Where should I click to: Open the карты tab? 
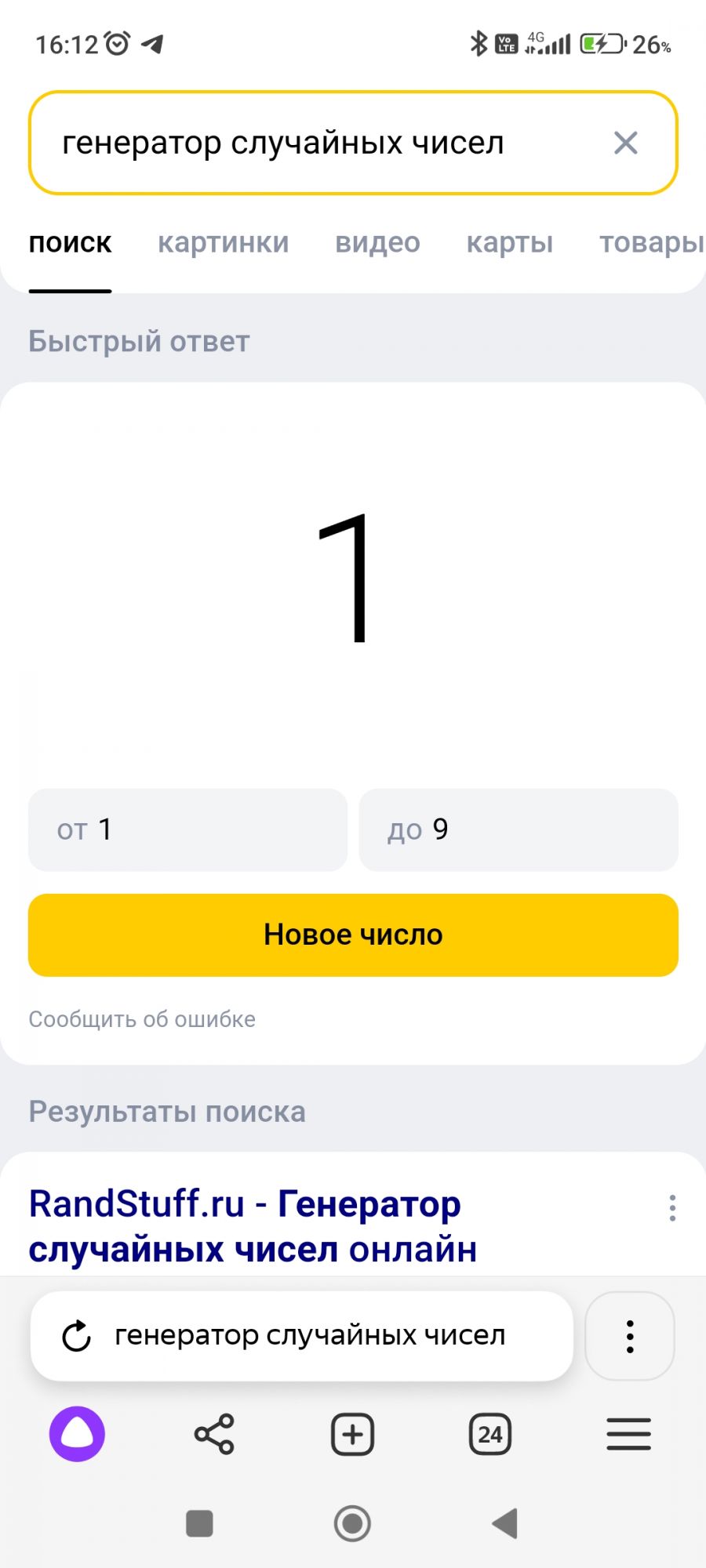pyautogui.click(x=510, y=243)
